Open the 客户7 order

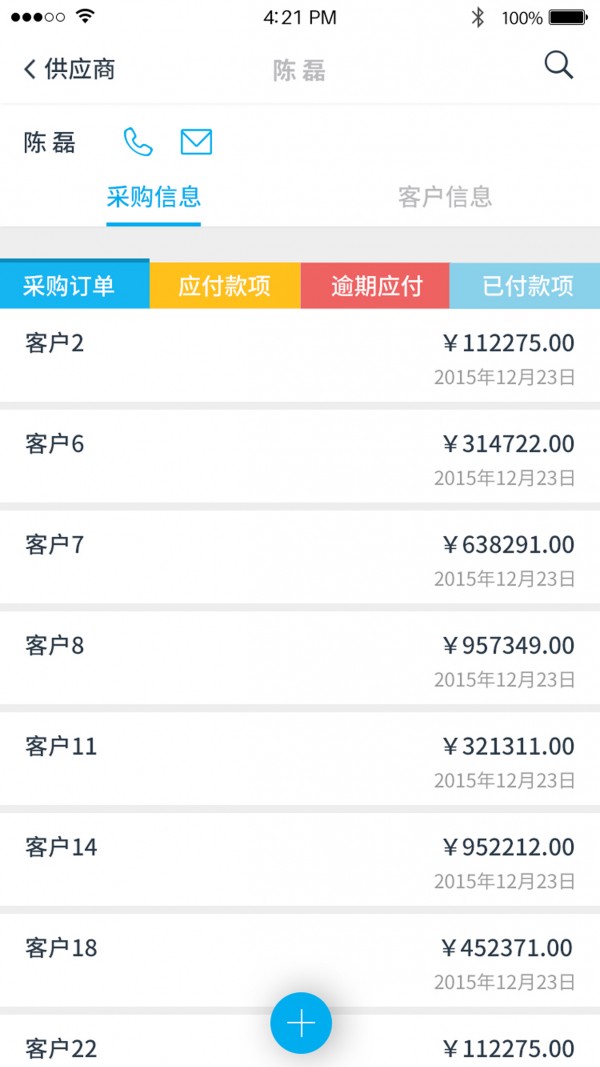click(300, 557)
